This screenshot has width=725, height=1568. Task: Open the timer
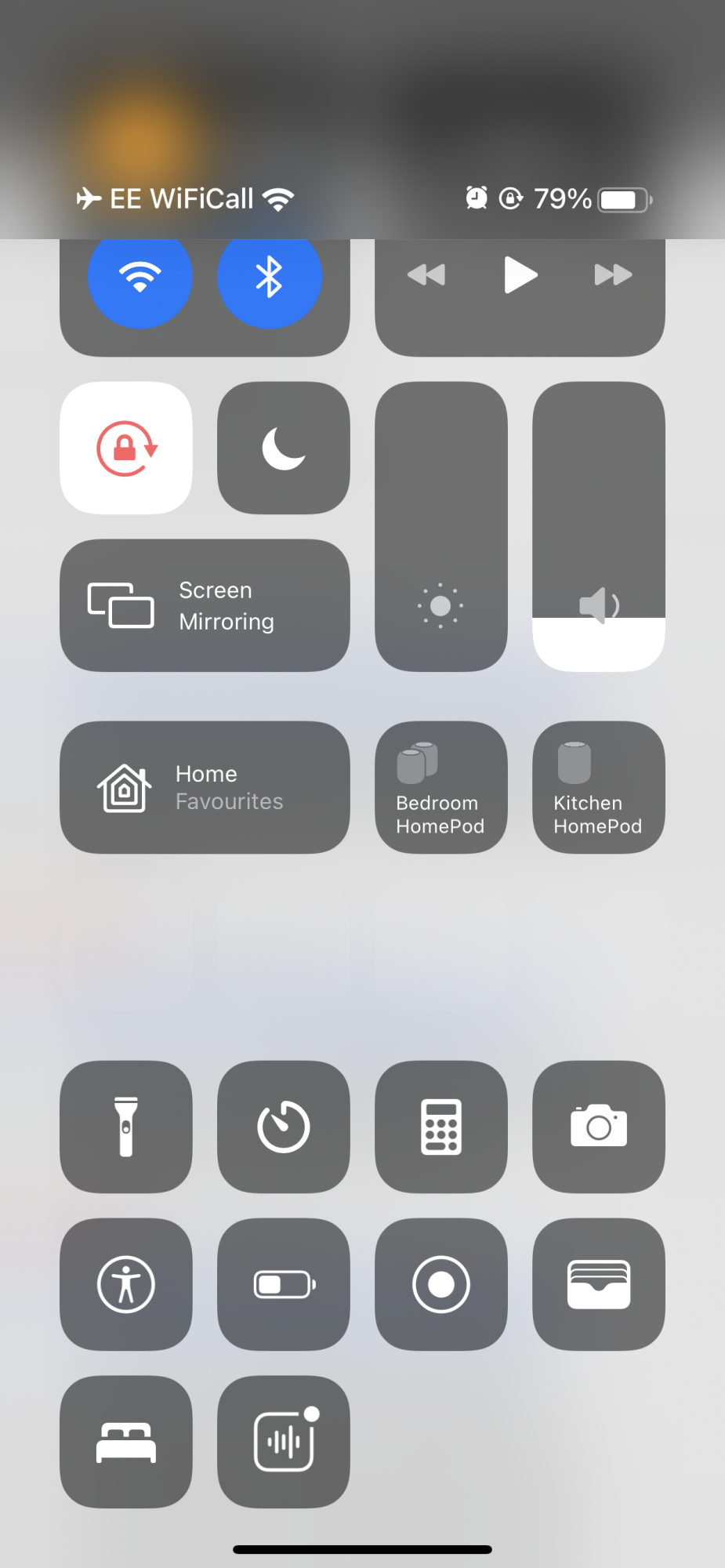pos(283,1127)
